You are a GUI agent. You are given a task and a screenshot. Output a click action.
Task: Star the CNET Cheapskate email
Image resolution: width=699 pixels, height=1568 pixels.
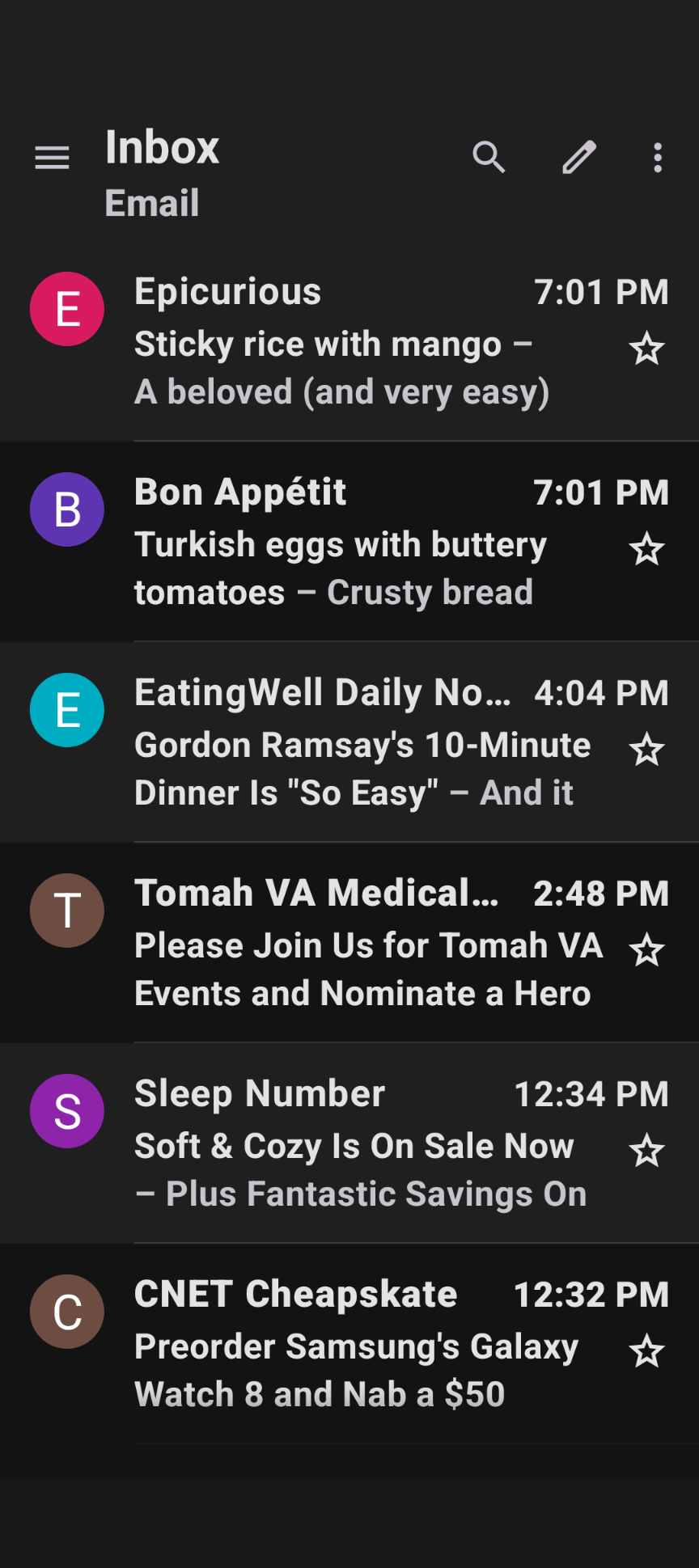(646, 1351)
